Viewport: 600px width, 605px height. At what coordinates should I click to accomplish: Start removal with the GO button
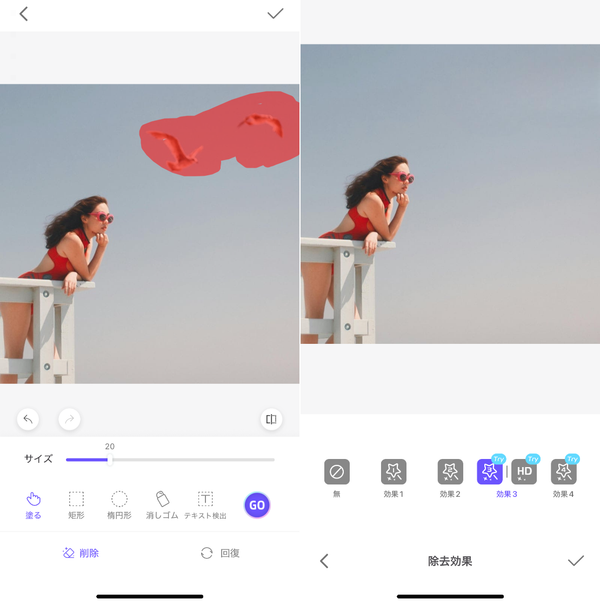[257, 505]
